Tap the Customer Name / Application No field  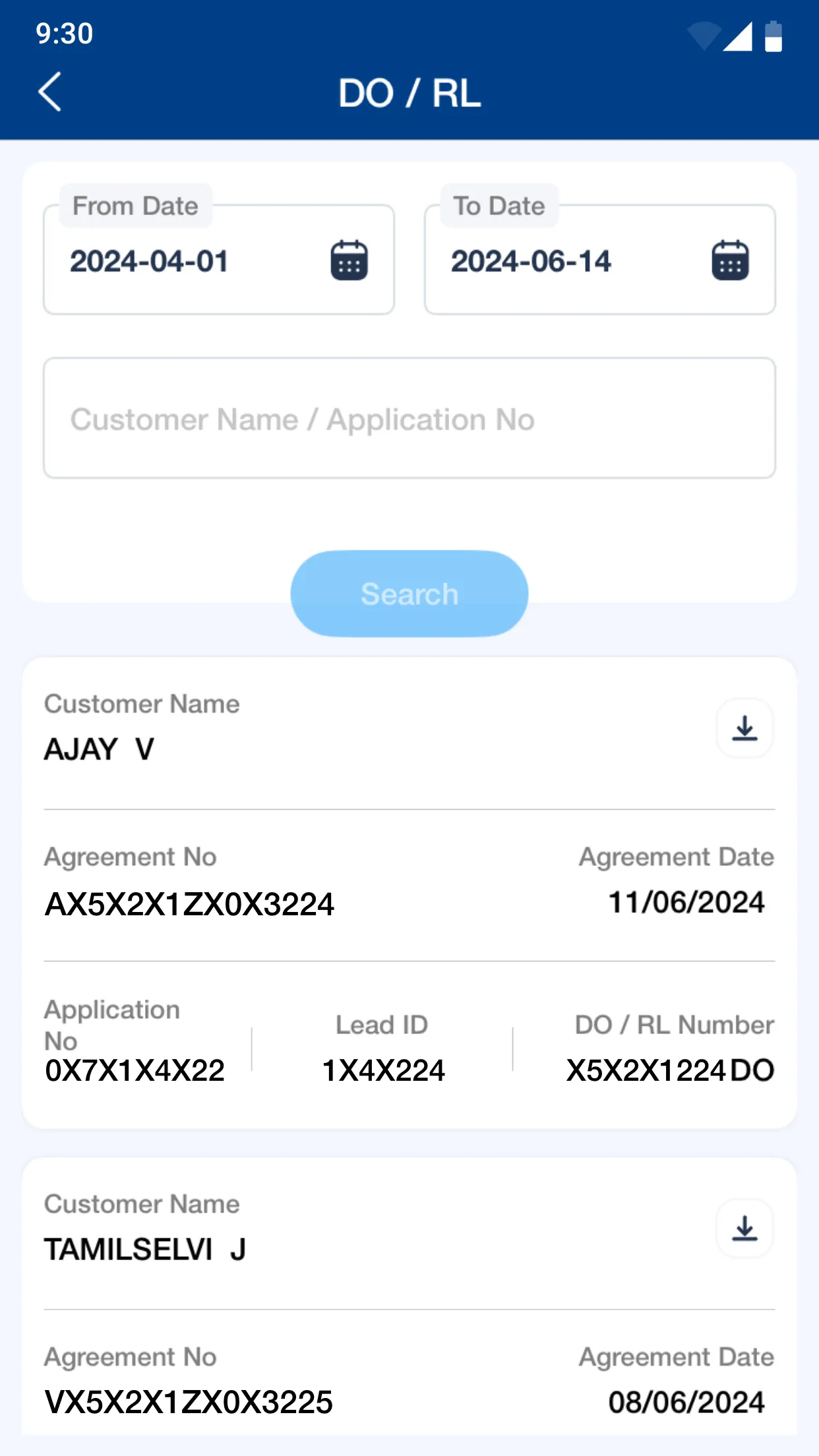(409, 419)
